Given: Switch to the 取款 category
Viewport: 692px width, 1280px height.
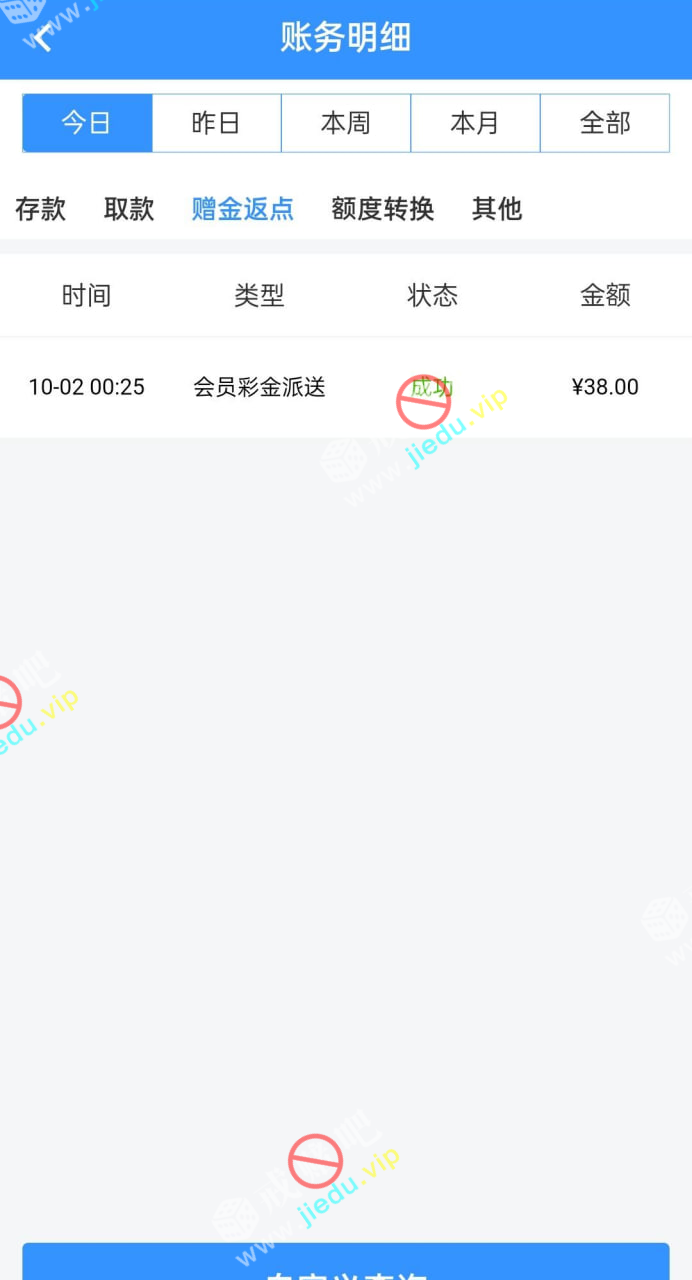Looking at the screenshot, I should [129, 209].
